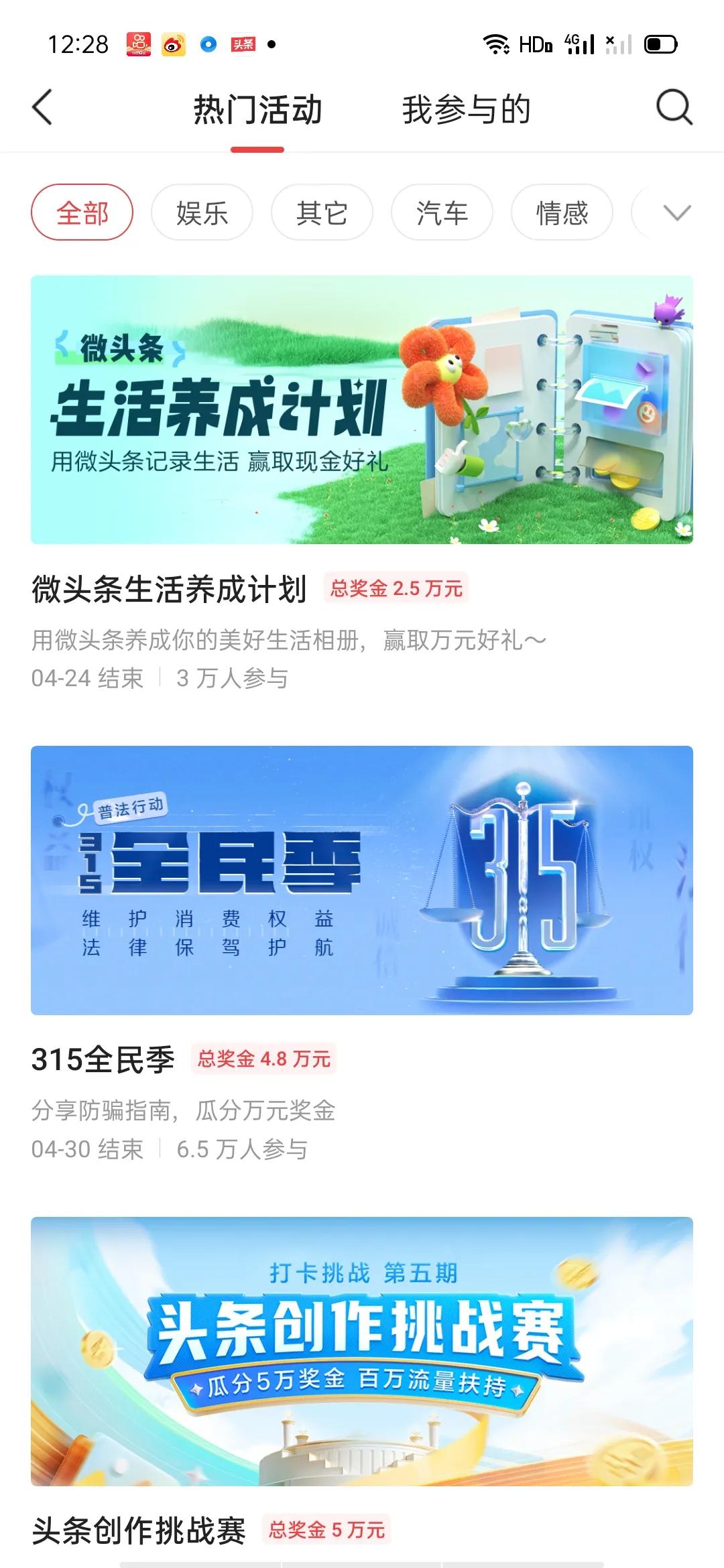Tap the Wi-Fi icon in the status bar
Image resolution: width=724 pixels, height=1568 pixels.
pos(495,44)
